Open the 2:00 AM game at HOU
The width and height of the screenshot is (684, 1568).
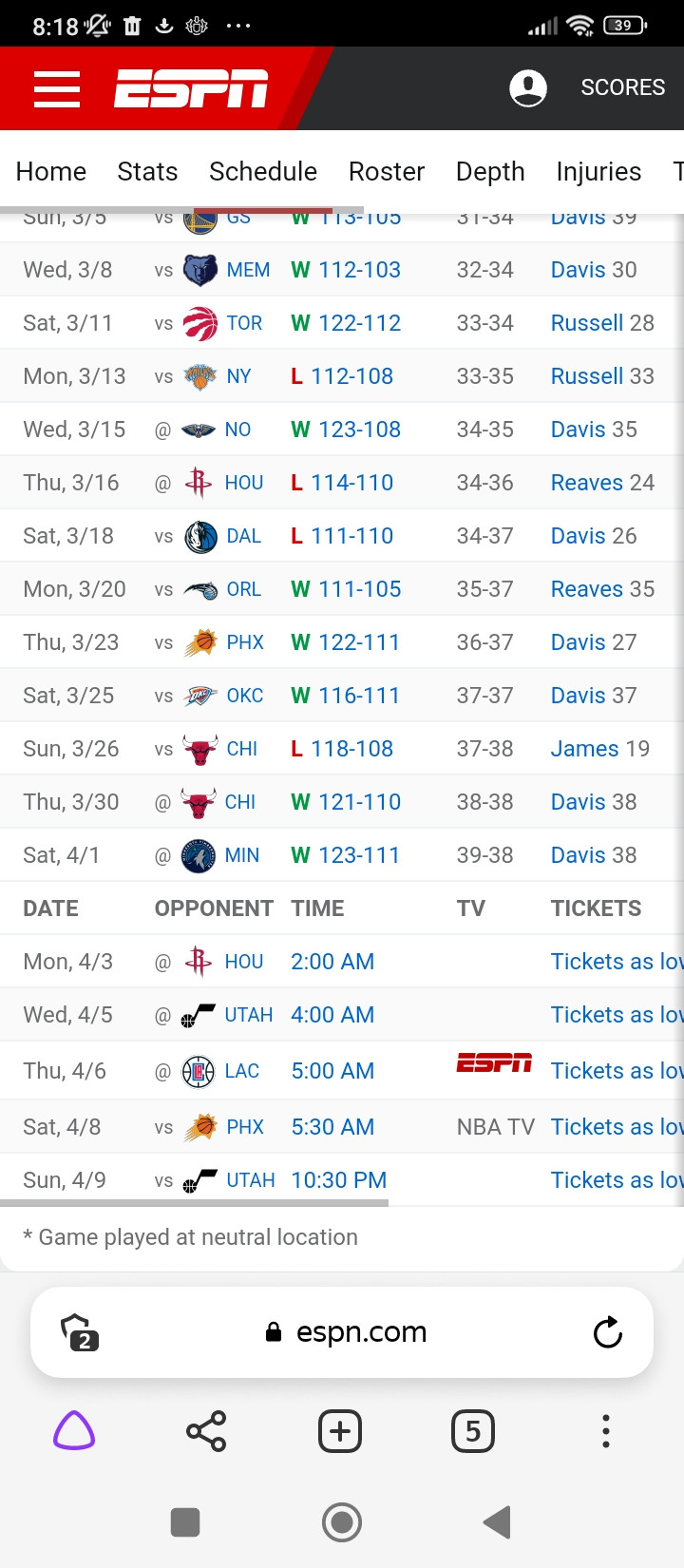[x=332, y=962]
